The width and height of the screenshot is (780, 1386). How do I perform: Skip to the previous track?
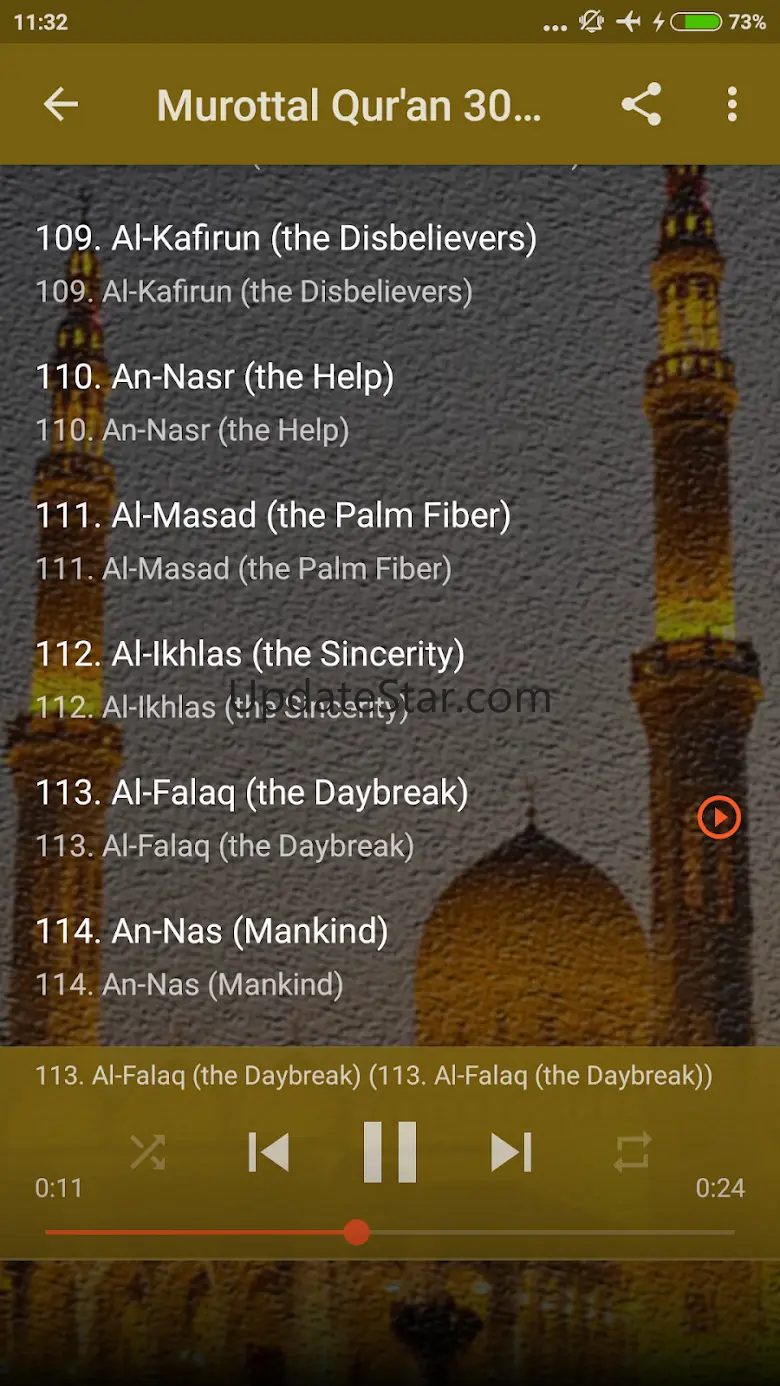(x=268, y=1152)
